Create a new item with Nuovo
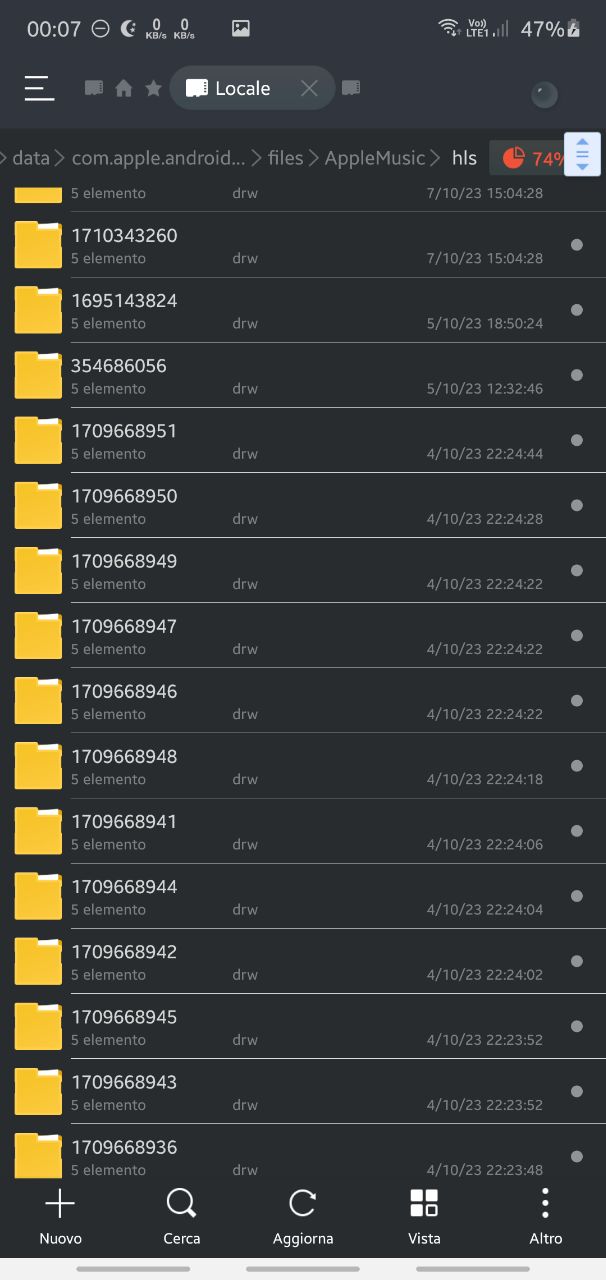606x1280 pixels. tap(60, 1217)
